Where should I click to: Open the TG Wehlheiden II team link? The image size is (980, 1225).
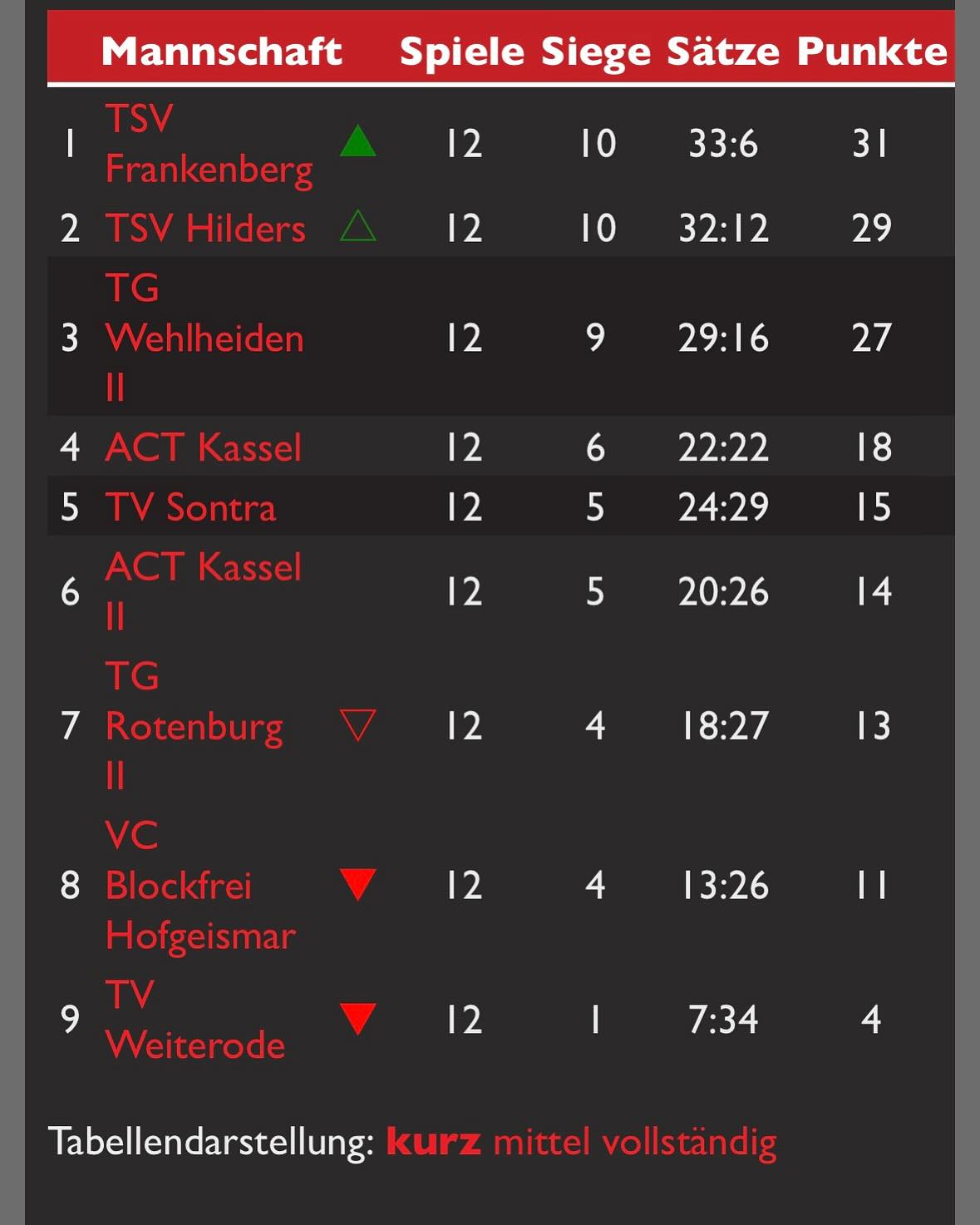pyautogui.click(x=204, y=338)
